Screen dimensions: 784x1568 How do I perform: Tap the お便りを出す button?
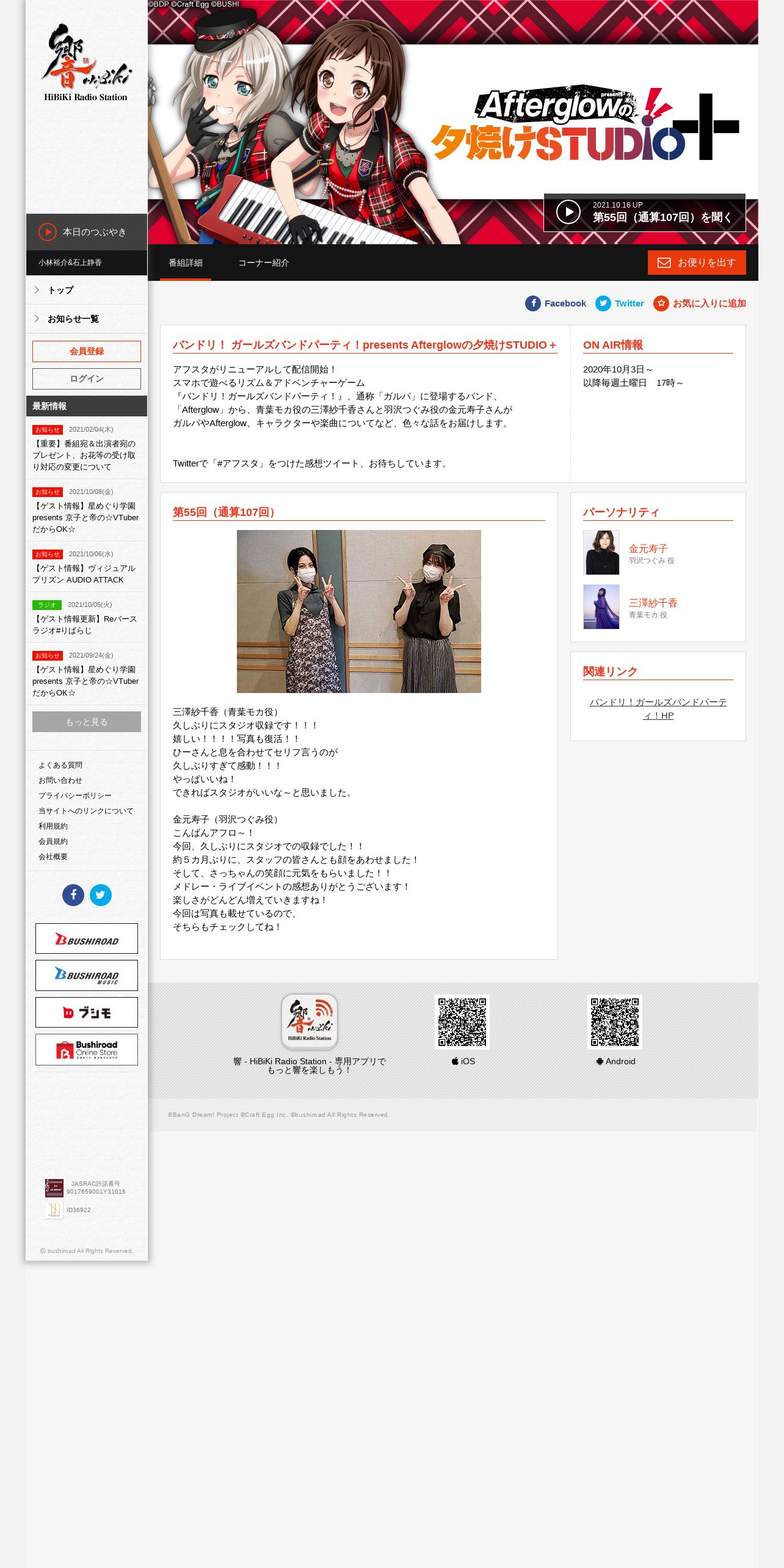pyautogui.click(x=697, y=263)
